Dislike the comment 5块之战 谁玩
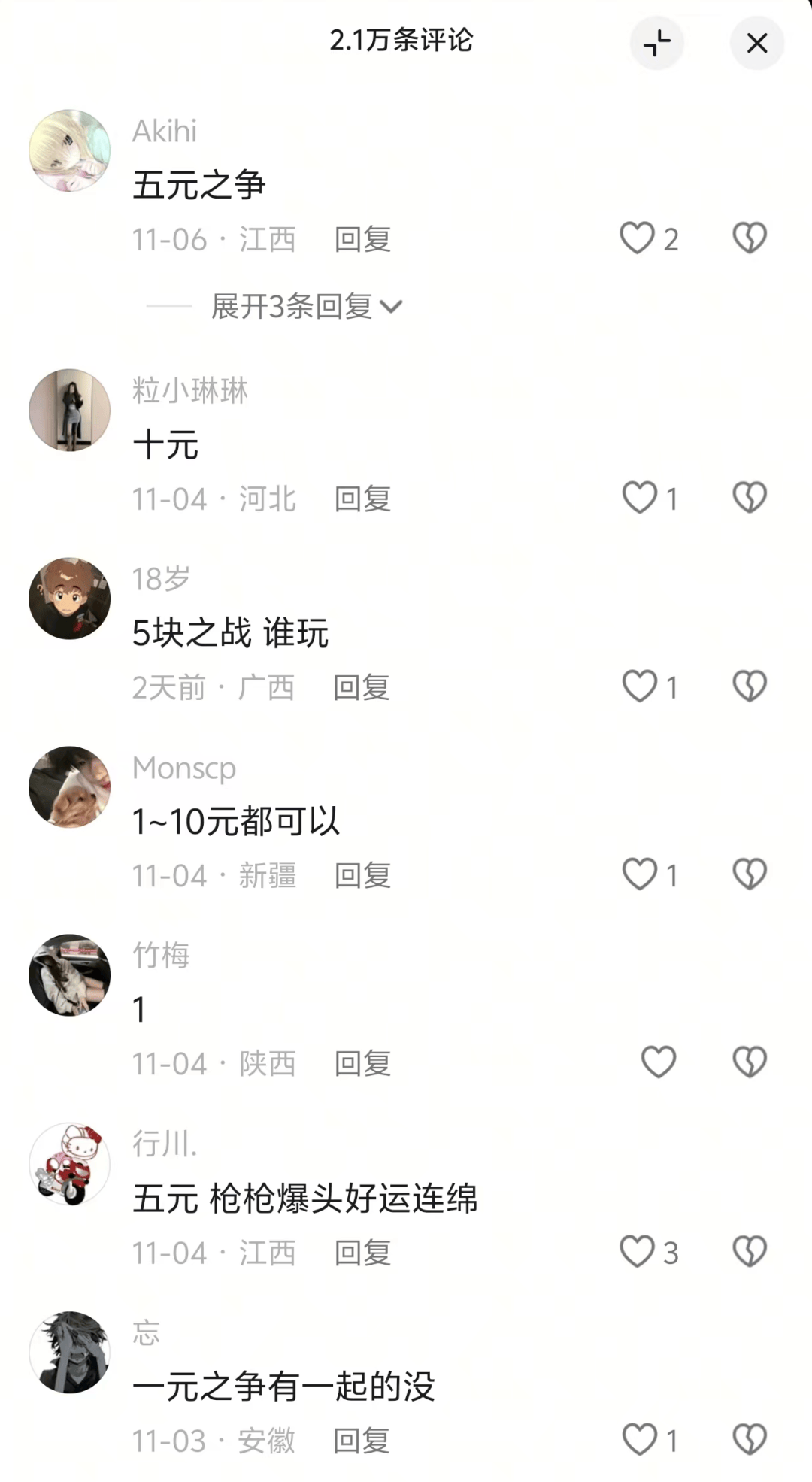The height and width of the screenshot is (1482, 812). coord(749,686)
